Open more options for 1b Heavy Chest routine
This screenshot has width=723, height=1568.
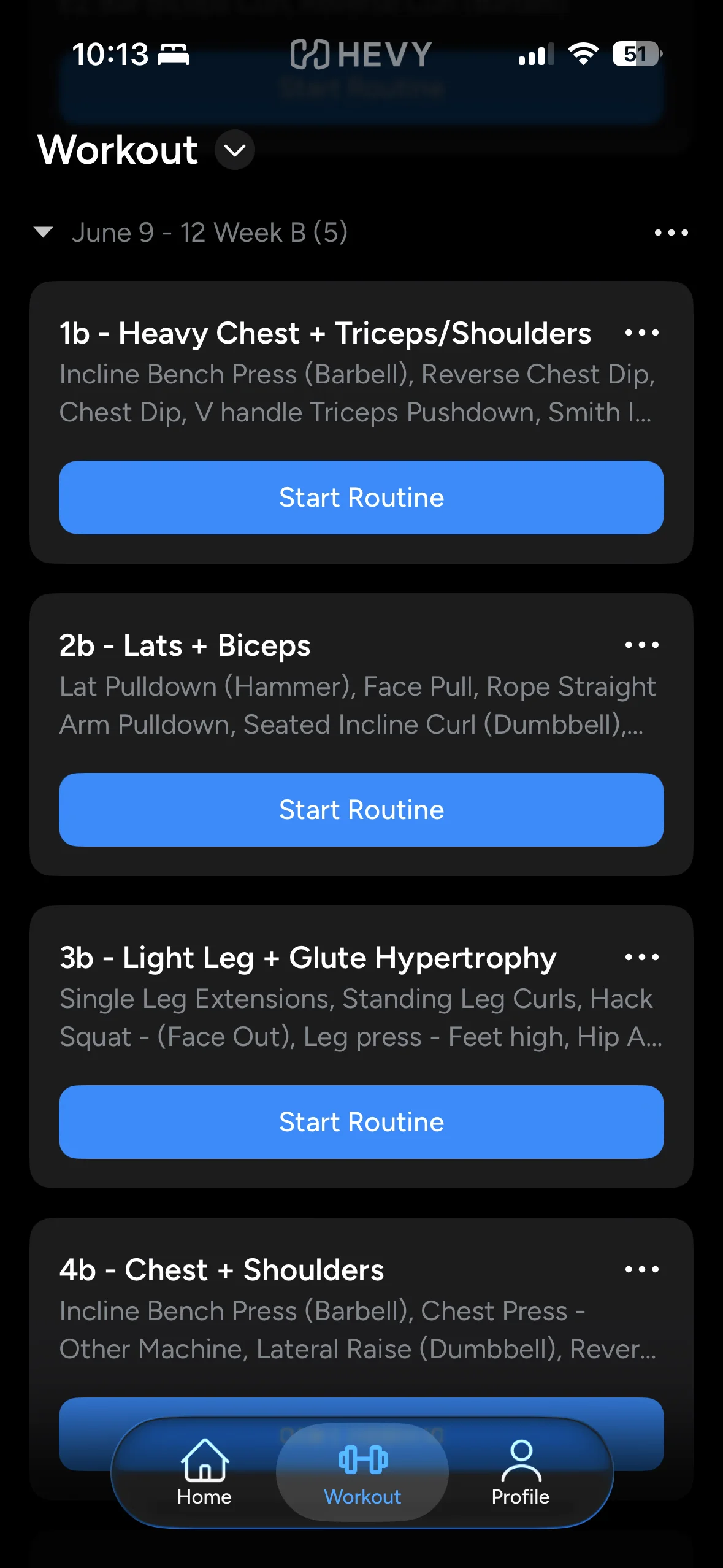pyautogui.click(x=641, y=333)
